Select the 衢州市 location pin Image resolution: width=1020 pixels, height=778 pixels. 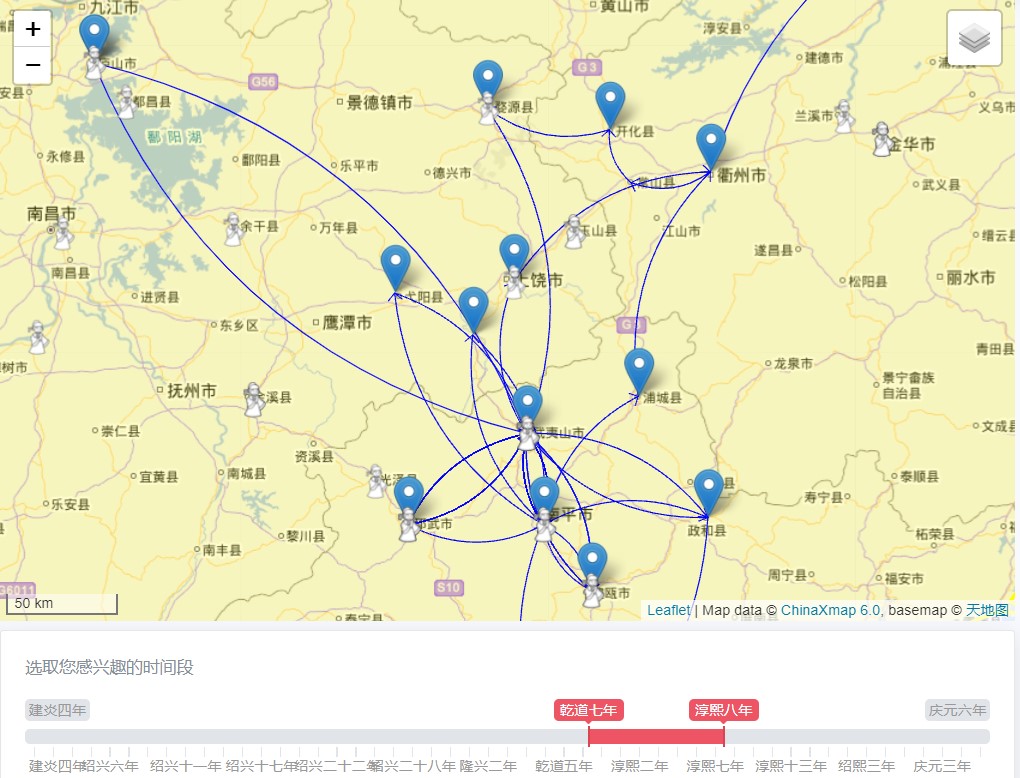tap(711, 143)
